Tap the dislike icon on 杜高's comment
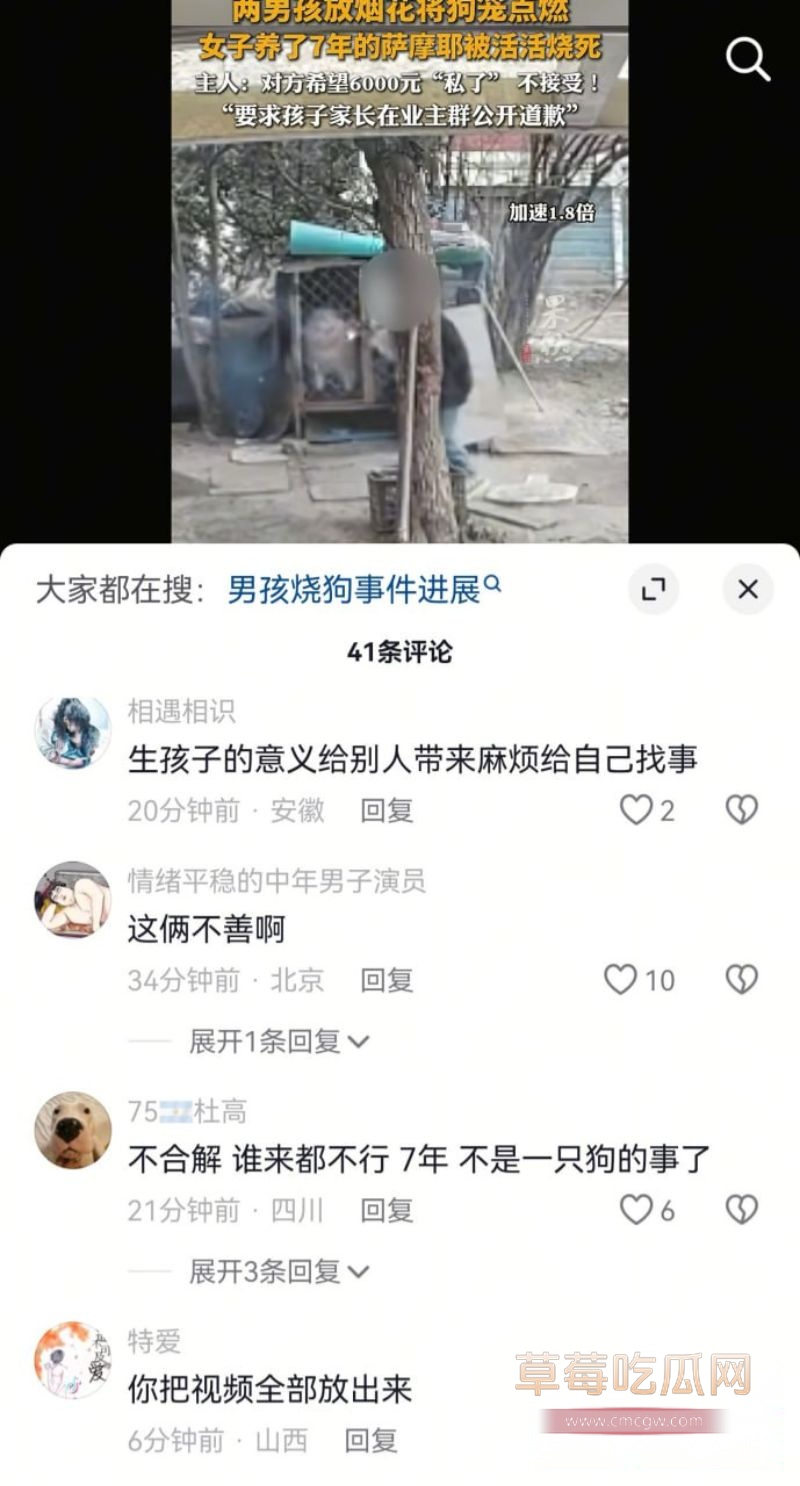This screenshot has height=1486, width=800. (x=741, y=1210)
